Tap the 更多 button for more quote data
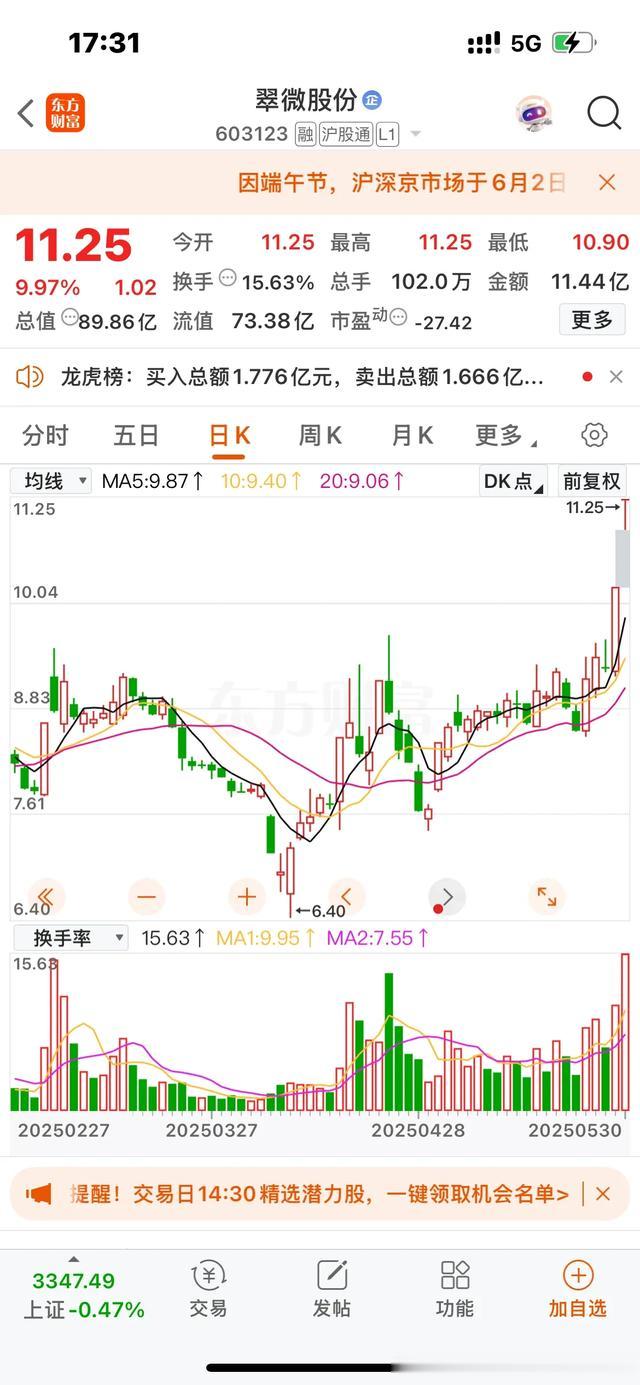The image size is (640, 1385). (592, 320)
